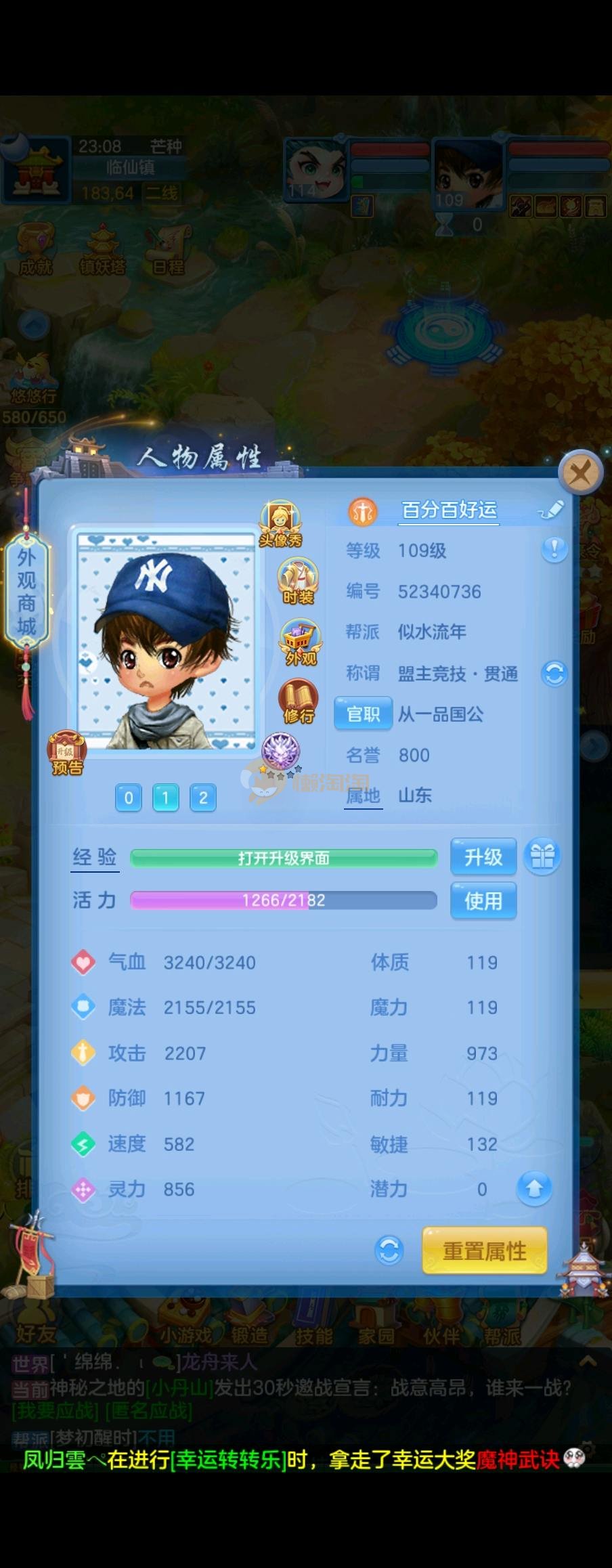Tap the refresh icon beside 重置属性
This screenshot has height=1568, width=612.
[389, 1250]
